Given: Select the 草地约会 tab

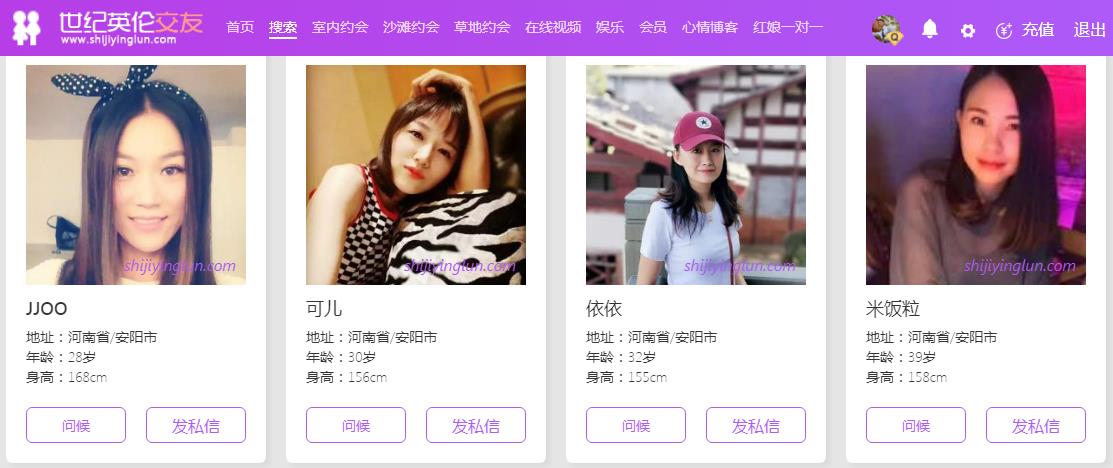Looking at the screenshot, I should [x=482, y=27].
